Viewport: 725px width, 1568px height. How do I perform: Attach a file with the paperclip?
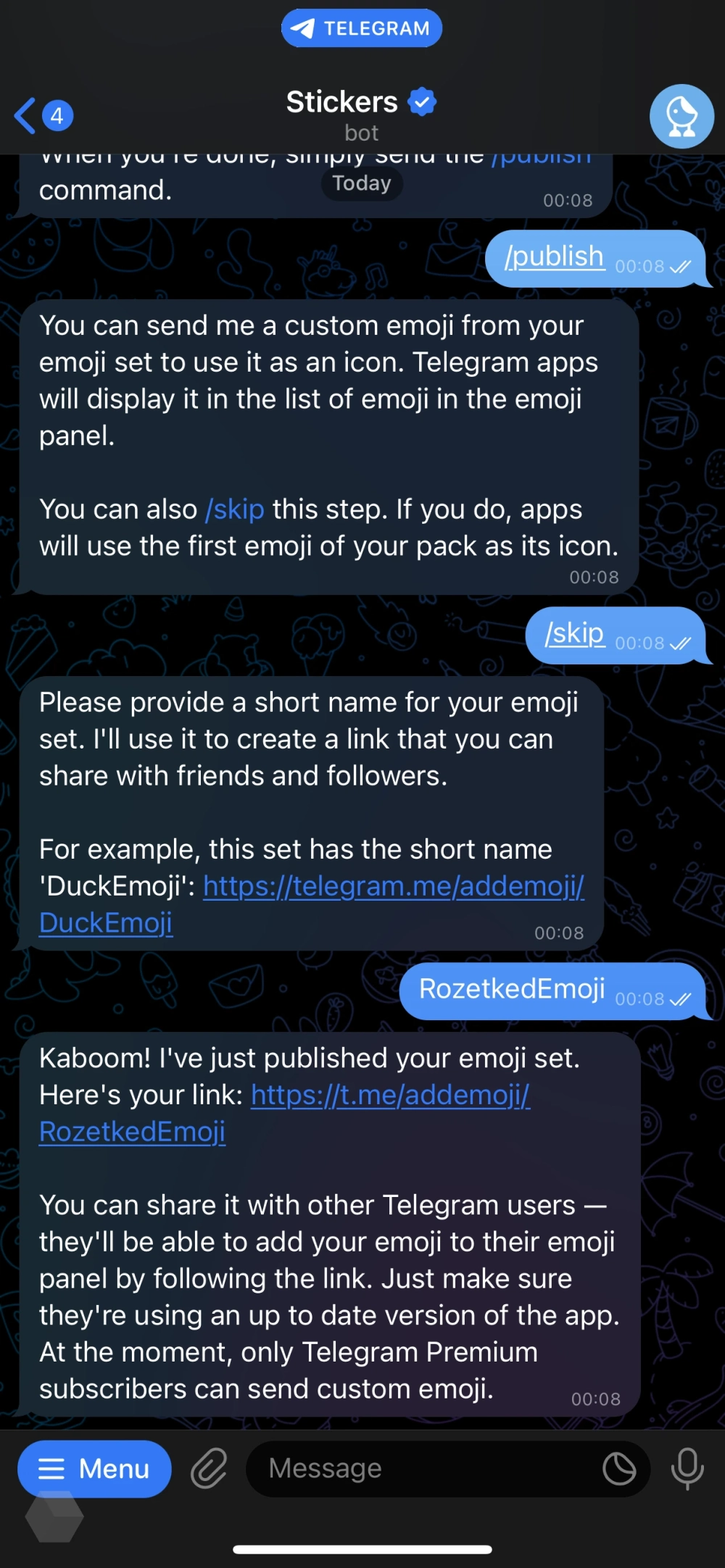point(209,1469)
